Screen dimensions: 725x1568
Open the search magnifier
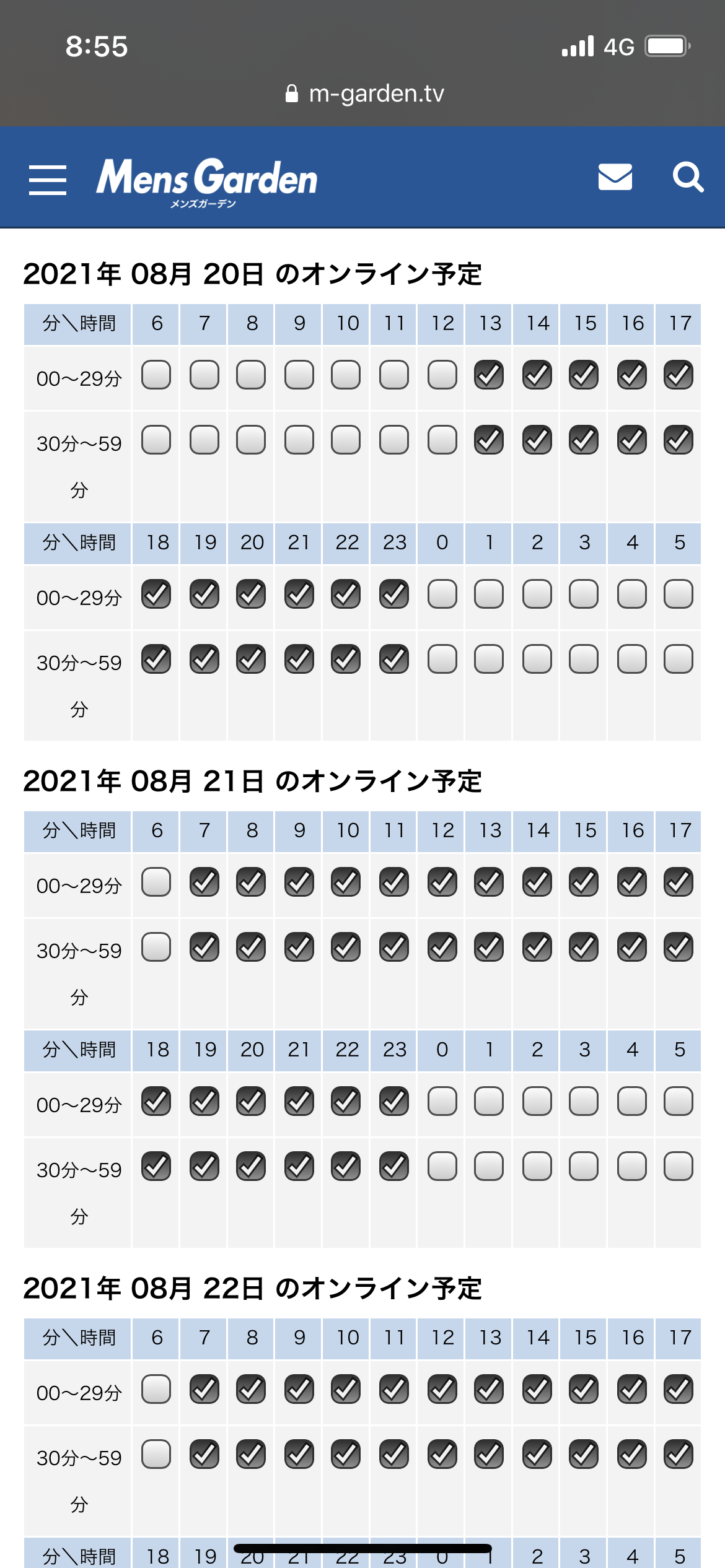tap(688, 178)
